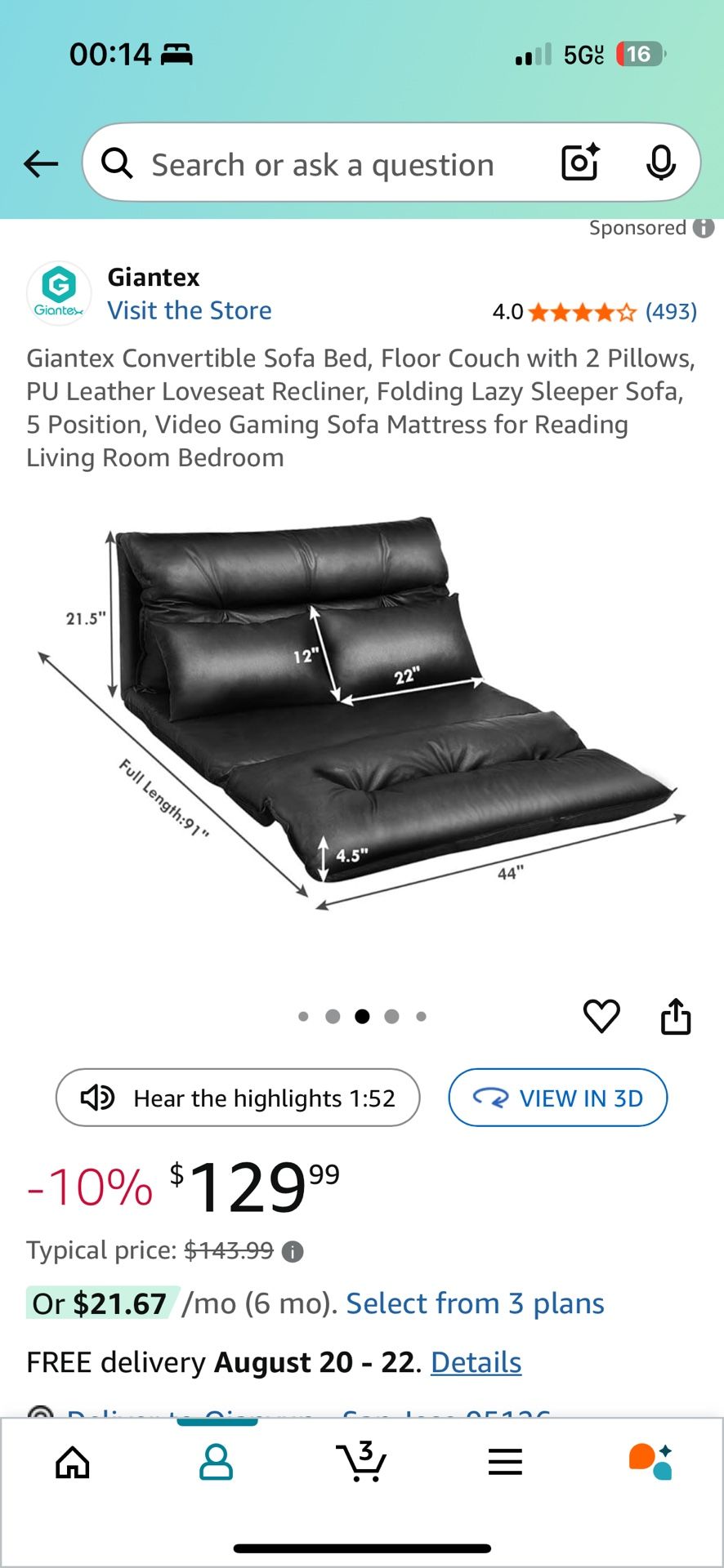
Task: View the sofa in 3D
Action: pyautogui.click(x=558, y=1098)
